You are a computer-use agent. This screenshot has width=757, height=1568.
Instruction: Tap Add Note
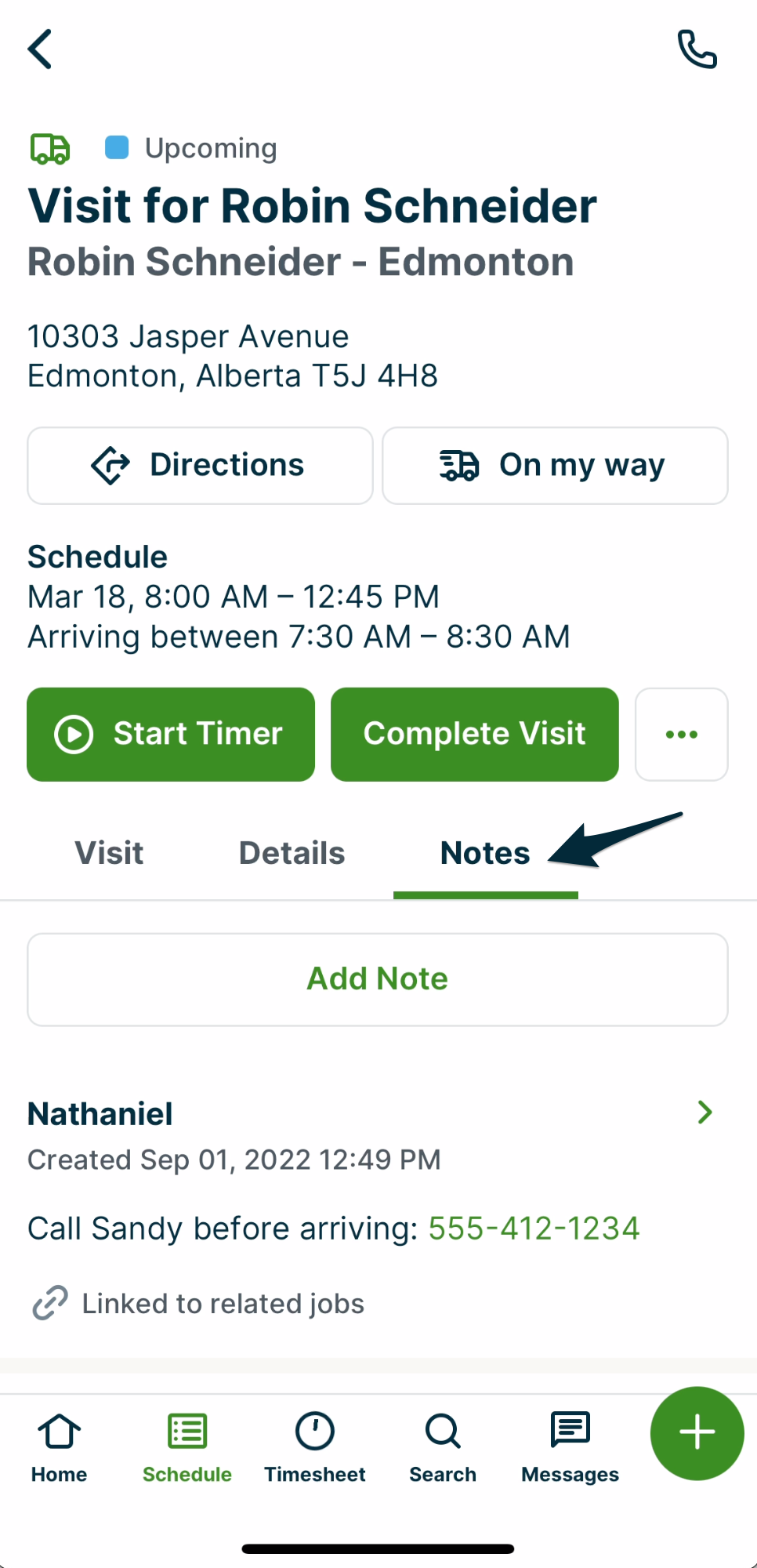(377, 978)
